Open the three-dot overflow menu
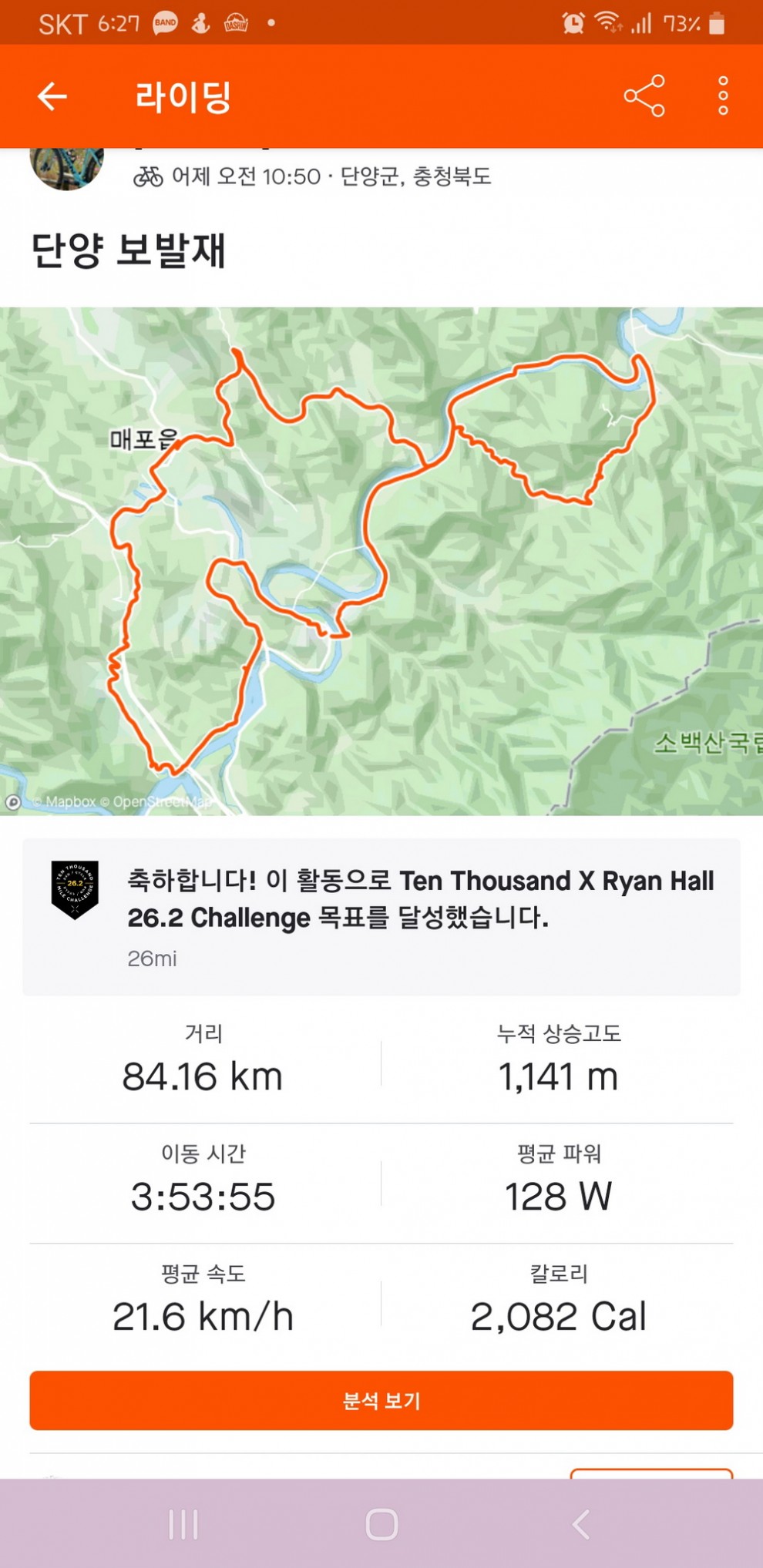Viewport: 763px width, 1568px height. pos(723,96)
